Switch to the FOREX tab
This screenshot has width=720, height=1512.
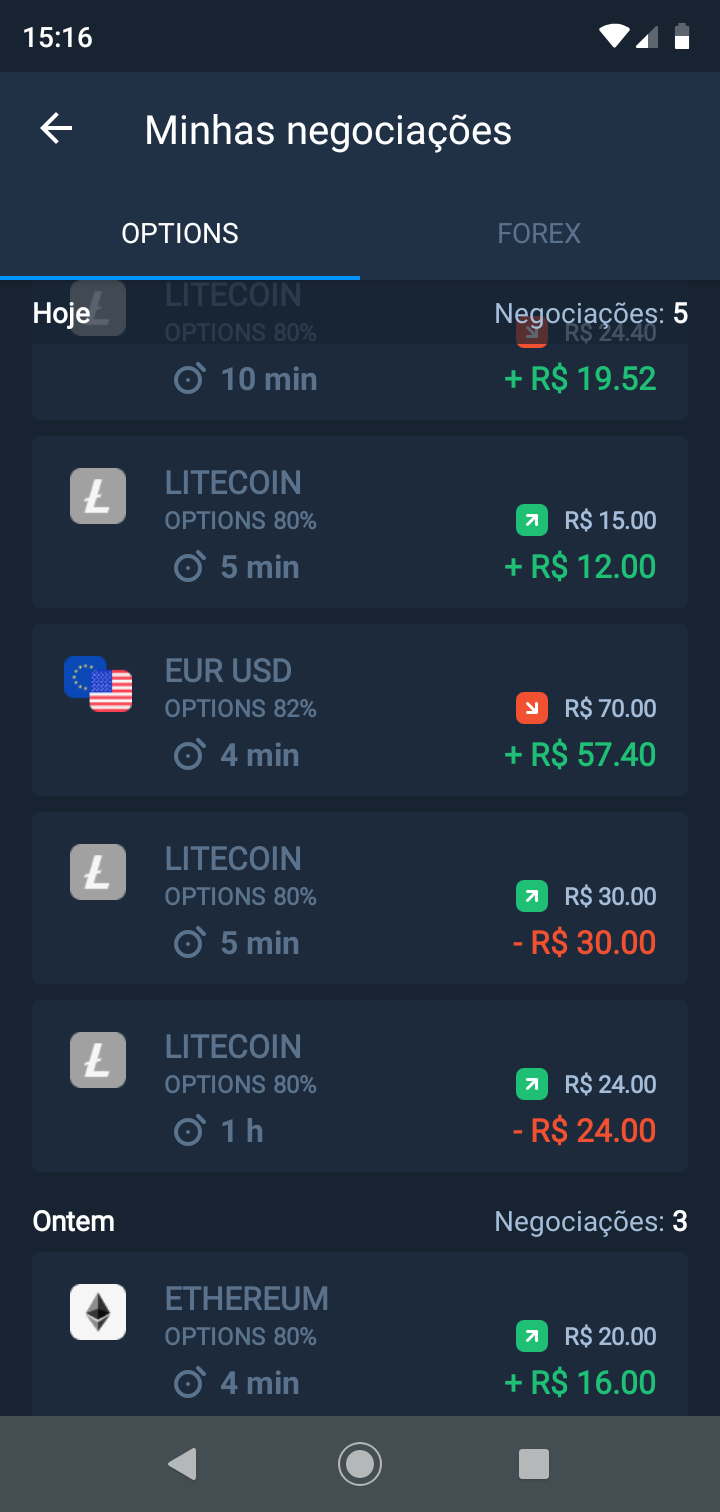[x=540, y=233]
